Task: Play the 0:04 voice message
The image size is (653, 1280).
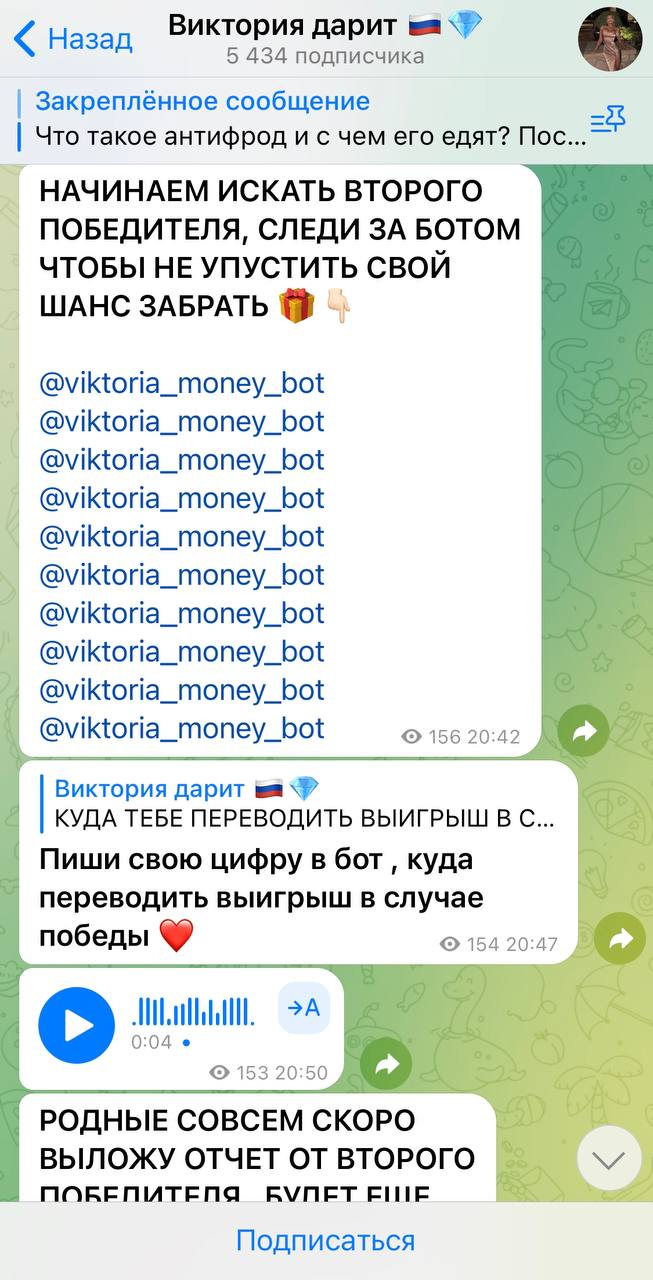Action: click(x=77, y=1025)
